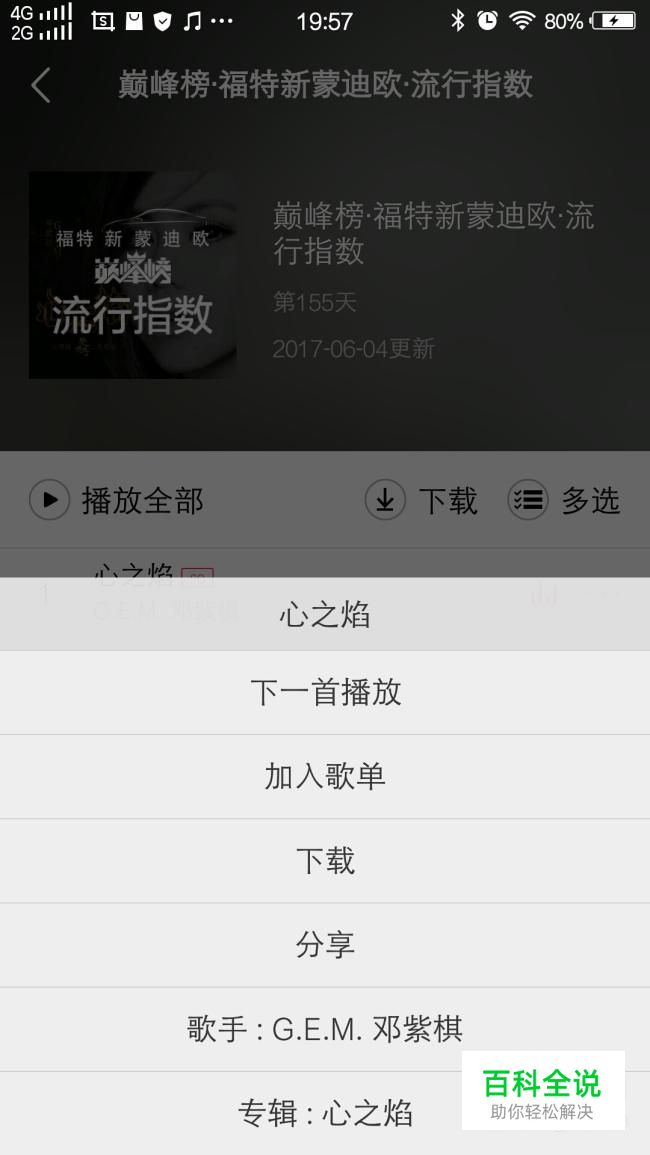This screenshot has width=650, height=1155.
Task: Tap 下载 in the song action sheet
Action: click(x=325, y=861)
